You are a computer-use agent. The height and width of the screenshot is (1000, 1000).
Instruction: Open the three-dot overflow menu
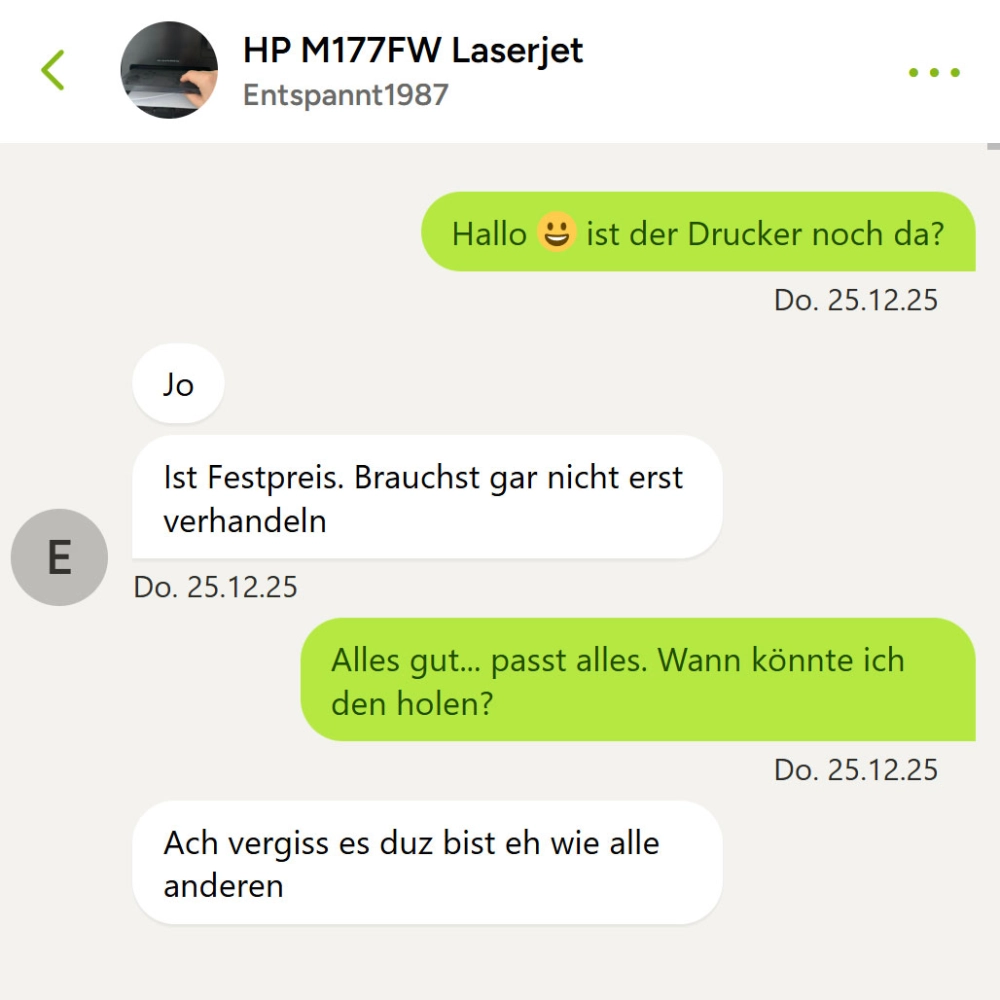point(934,72)
